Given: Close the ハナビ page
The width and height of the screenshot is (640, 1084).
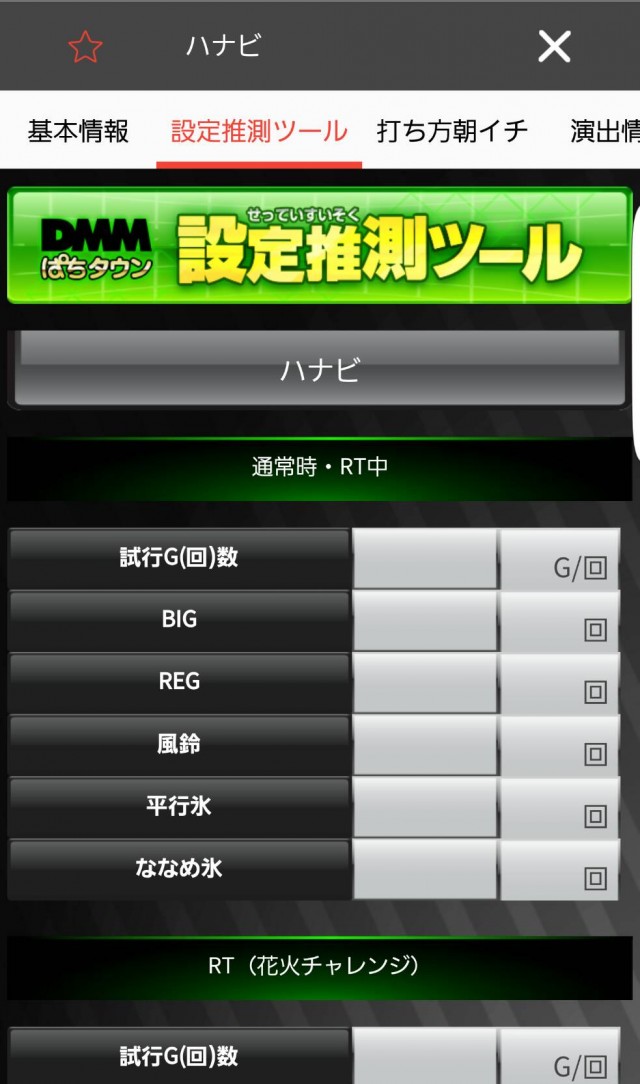Looking at the screenshot, I should (554, 46).
